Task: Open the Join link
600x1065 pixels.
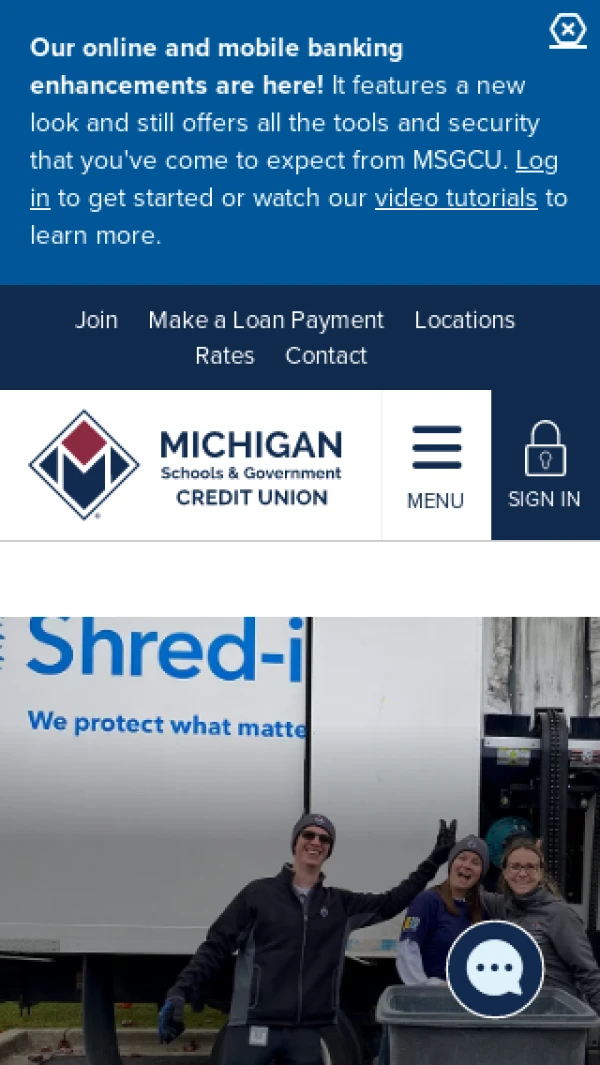Action: [x=96, y=320]
